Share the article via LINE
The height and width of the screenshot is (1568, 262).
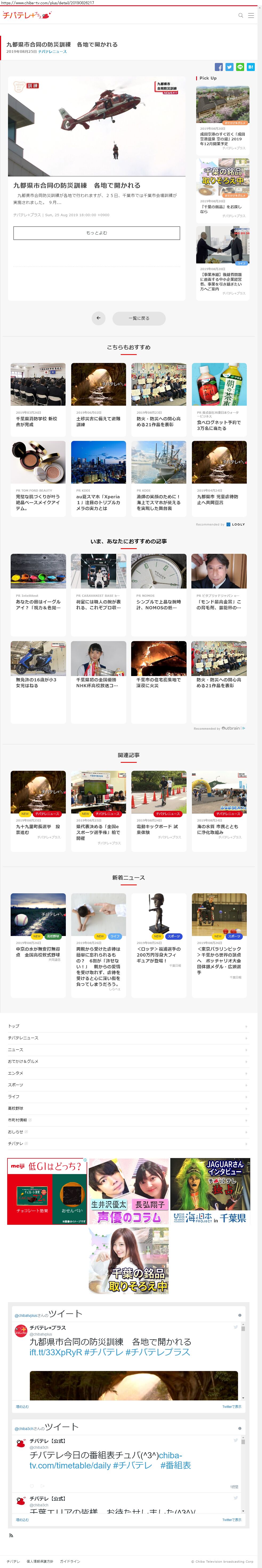(x=240, y=67)
